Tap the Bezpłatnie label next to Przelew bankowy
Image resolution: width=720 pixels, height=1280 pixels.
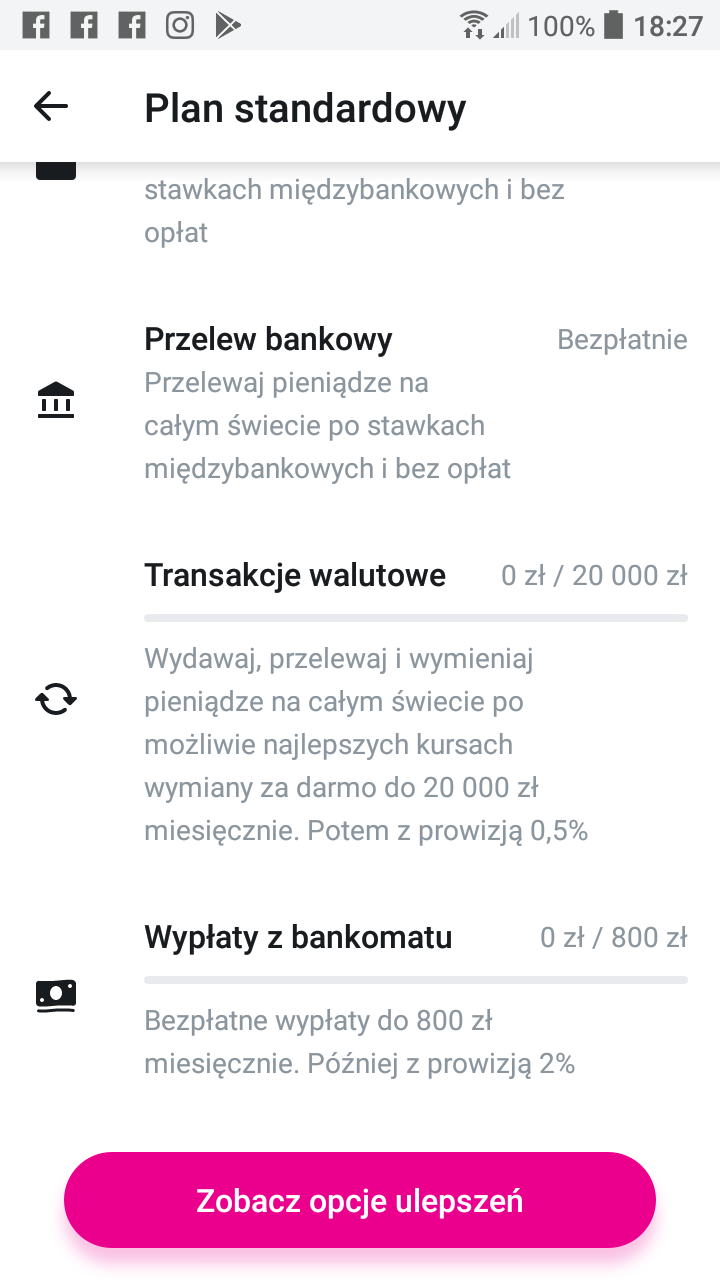pyautogui.click(x=622, y=339)
